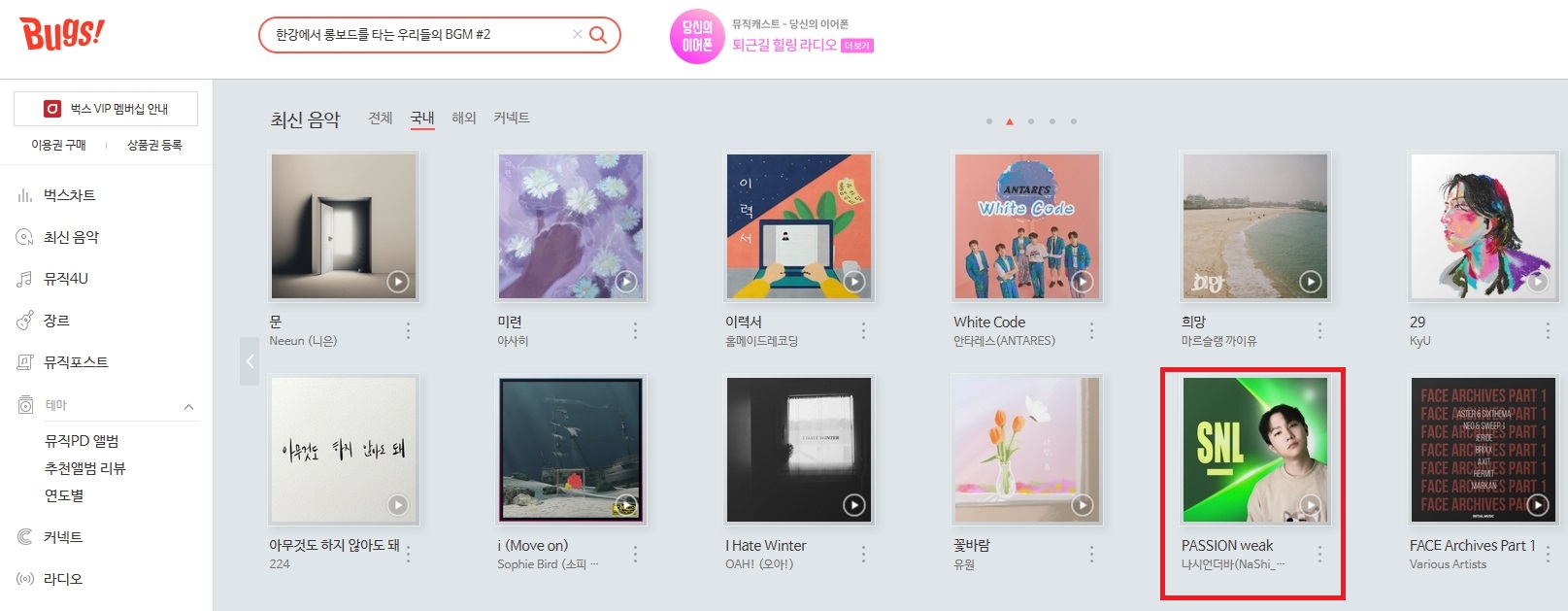
Task: Play the White Code album
Action: [1082, 282]
